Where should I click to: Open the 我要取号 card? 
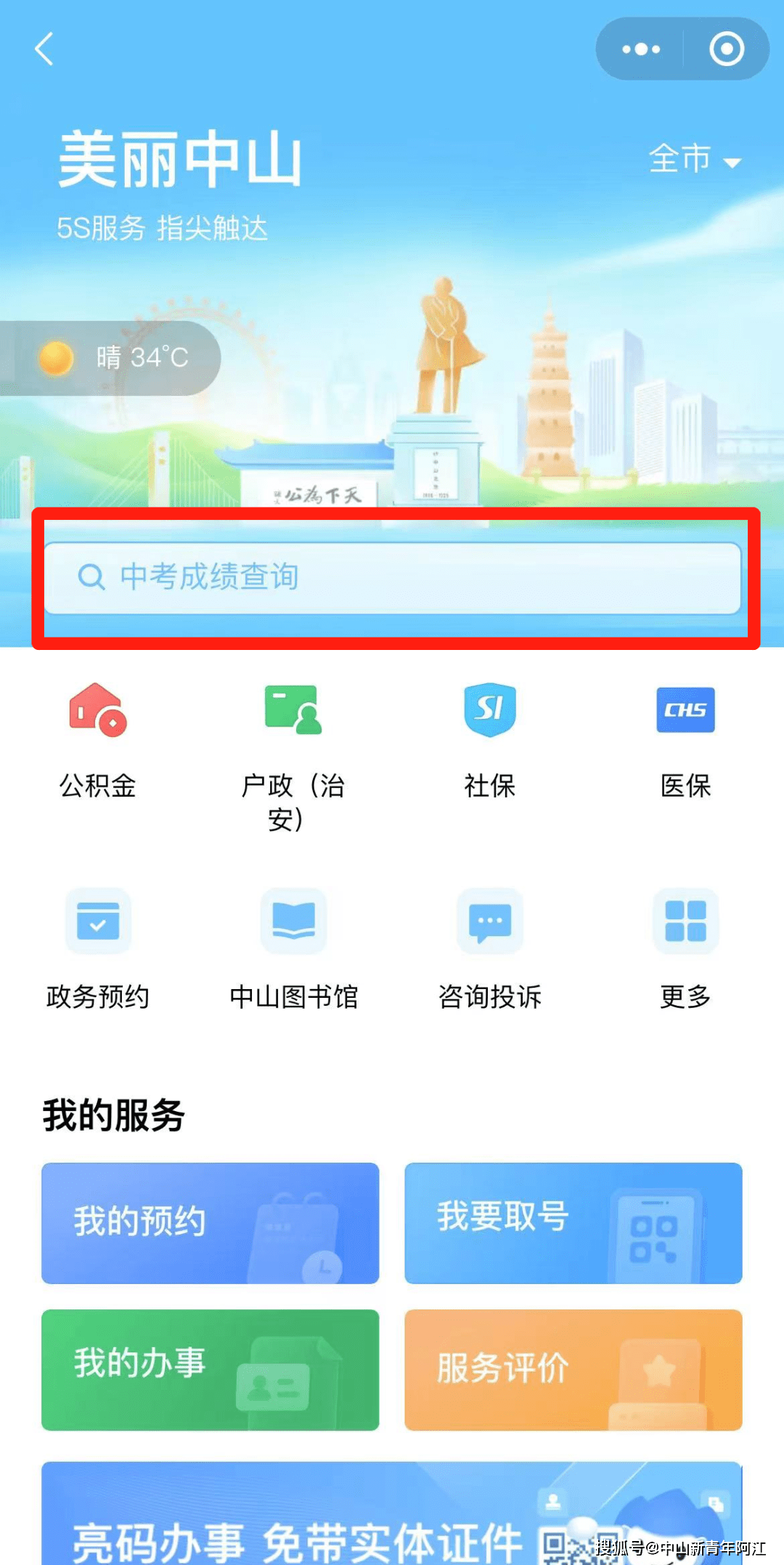(x=573, y=1223)
